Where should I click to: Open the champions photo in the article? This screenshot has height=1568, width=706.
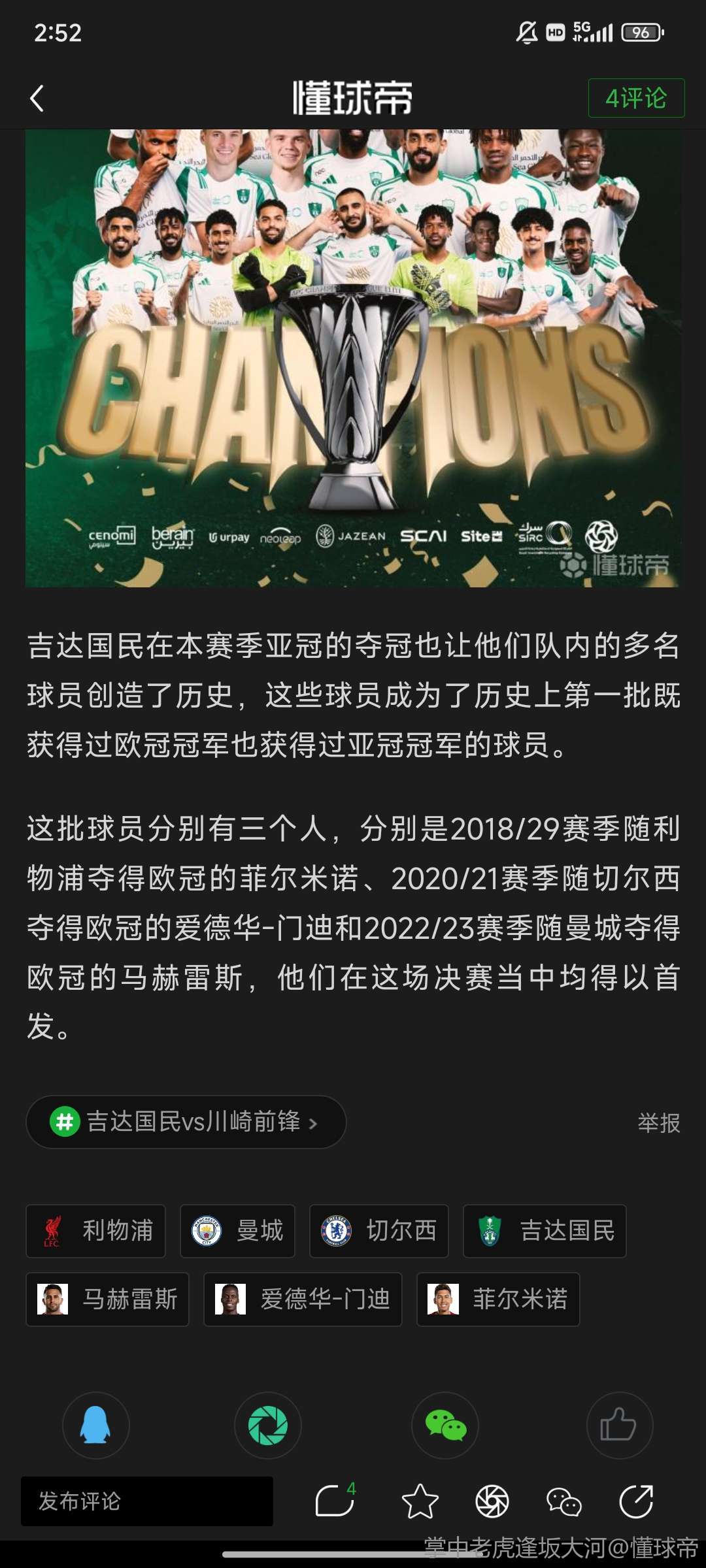(352, 358)
